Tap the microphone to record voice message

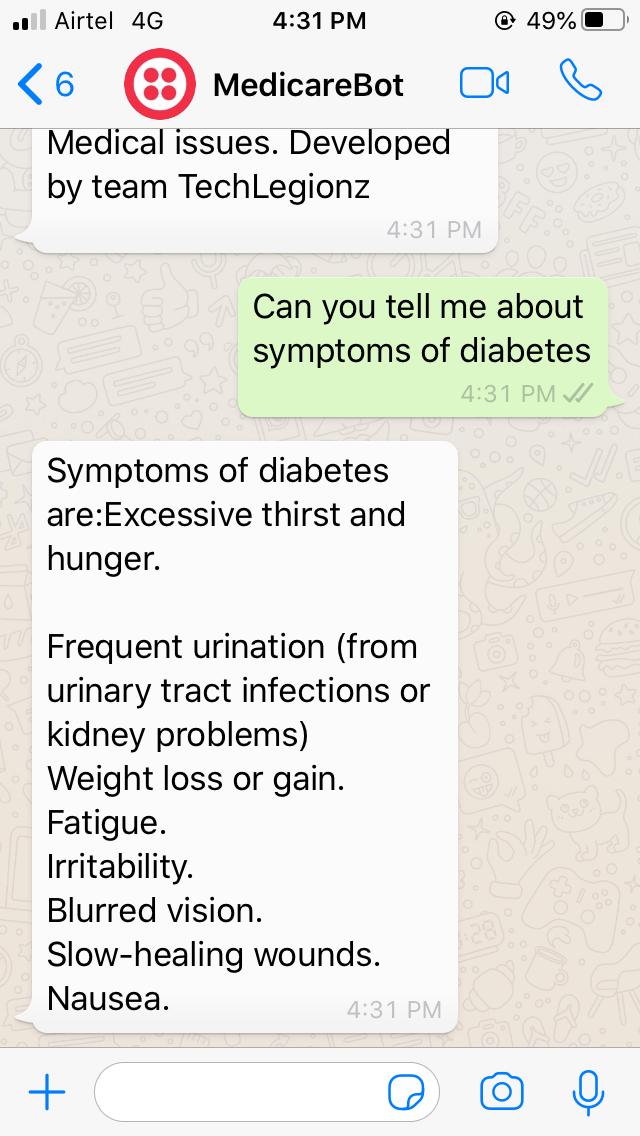[588, 1092]
